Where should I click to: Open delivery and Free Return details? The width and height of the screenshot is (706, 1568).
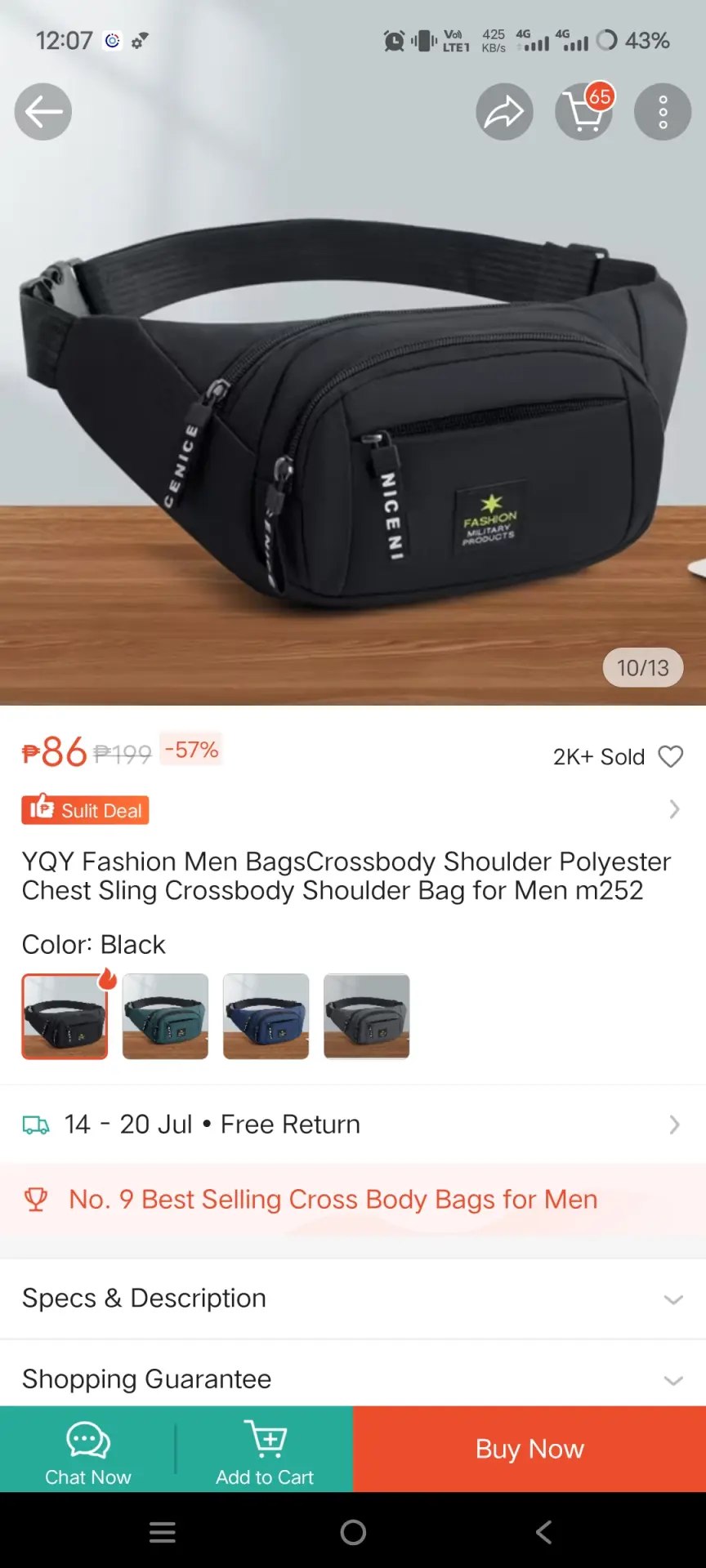353,1125
